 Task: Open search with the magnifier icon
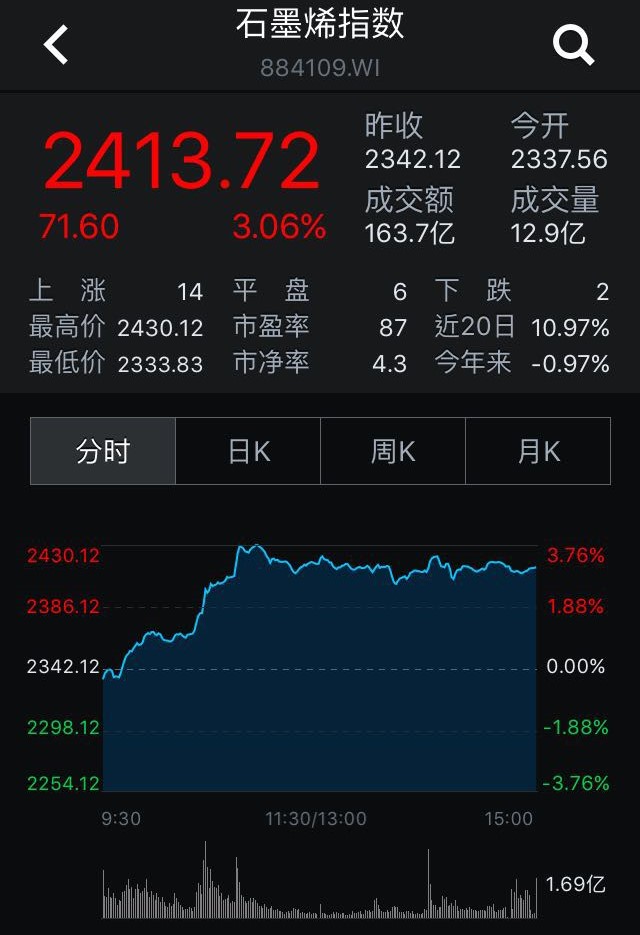point(574,45)
